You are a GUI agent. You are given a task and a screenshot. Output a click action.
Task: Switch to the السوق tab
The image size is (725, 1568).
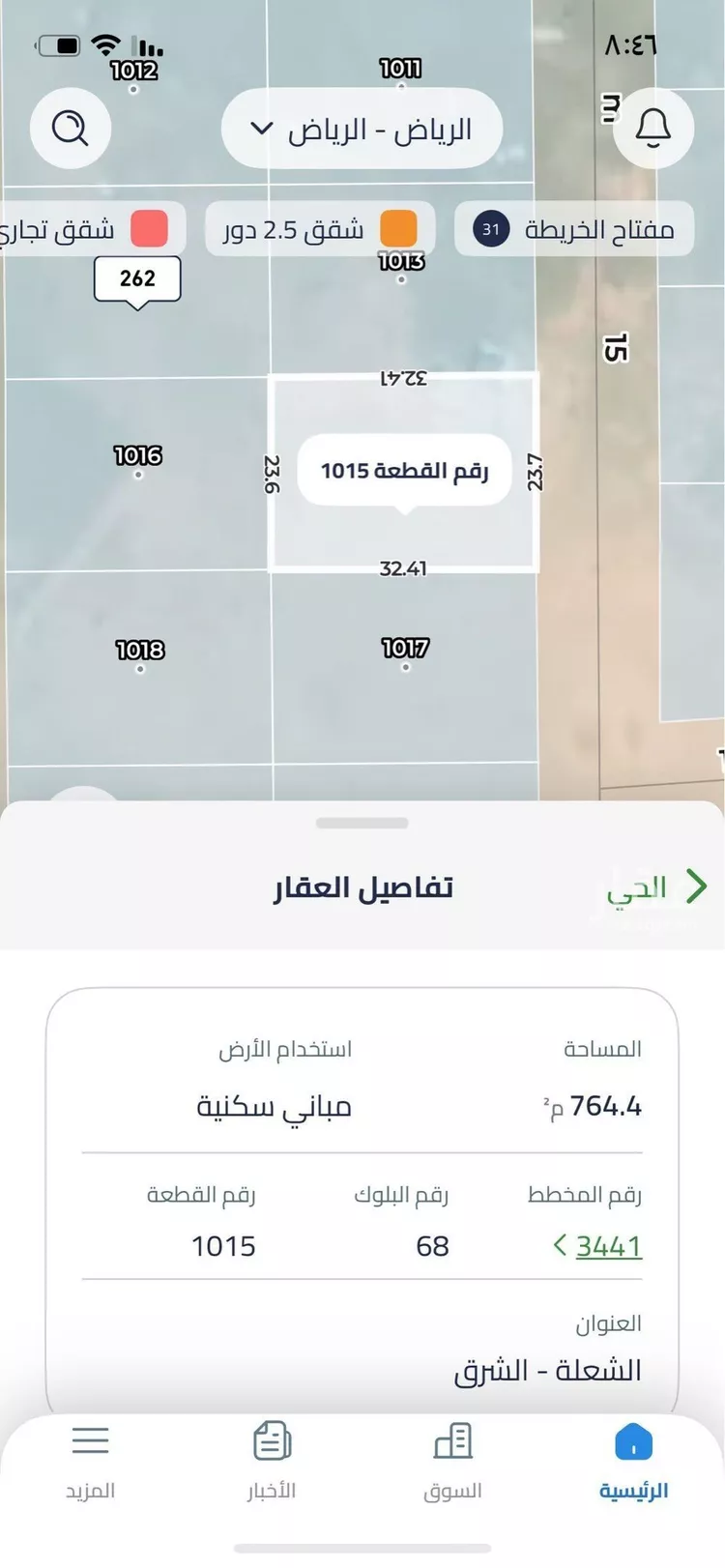(x=452, y=1460)
